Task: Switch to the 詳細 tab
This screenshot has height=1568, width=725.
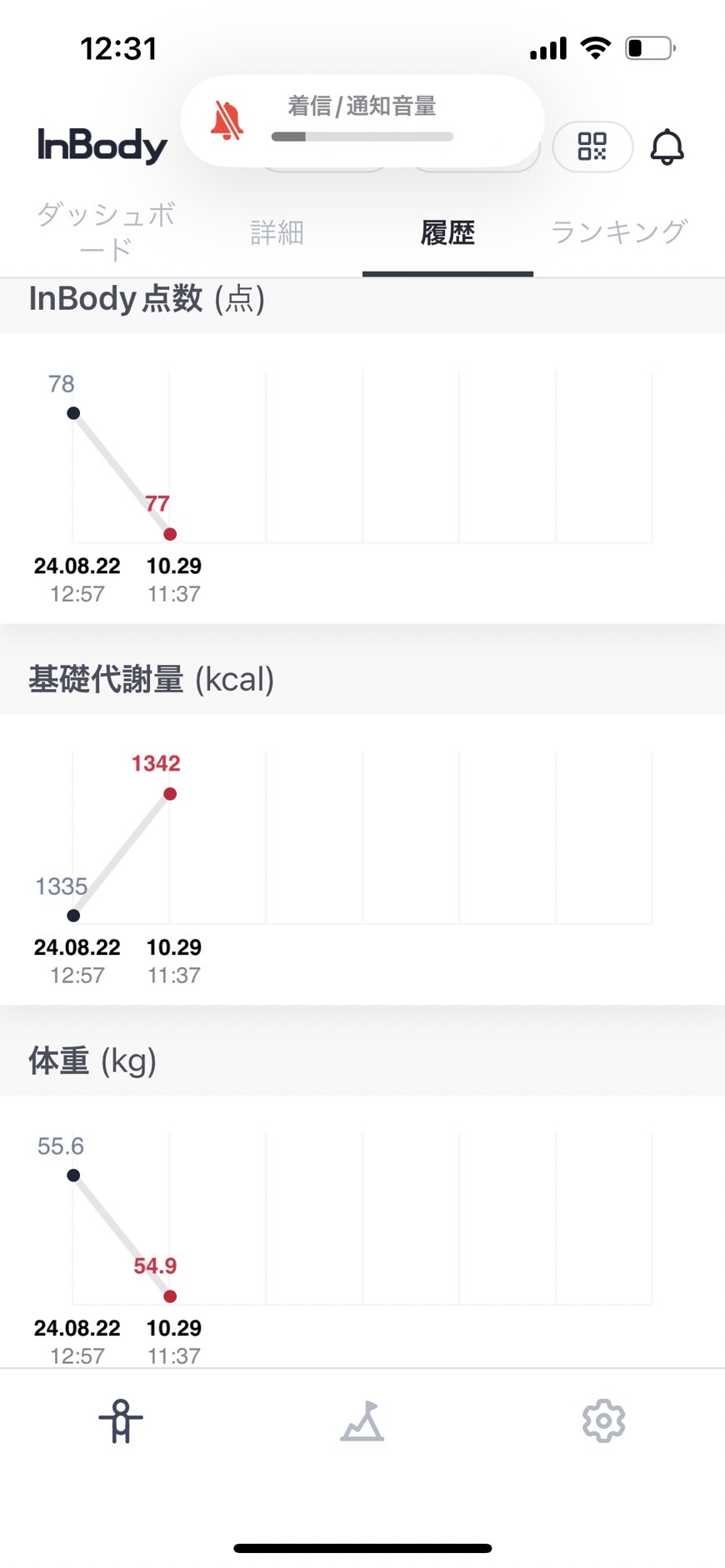Action: (277, 232)
